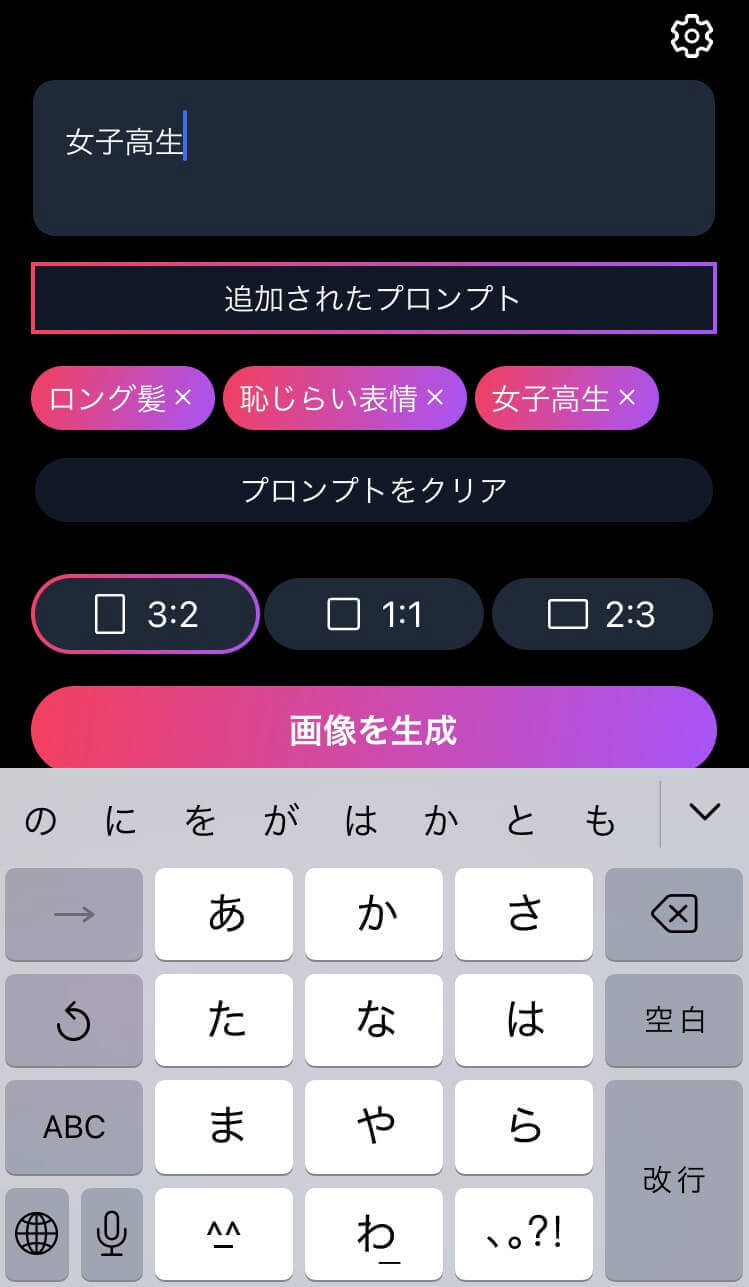Open the 追加されたプロンプト panel

coord(374,298)
